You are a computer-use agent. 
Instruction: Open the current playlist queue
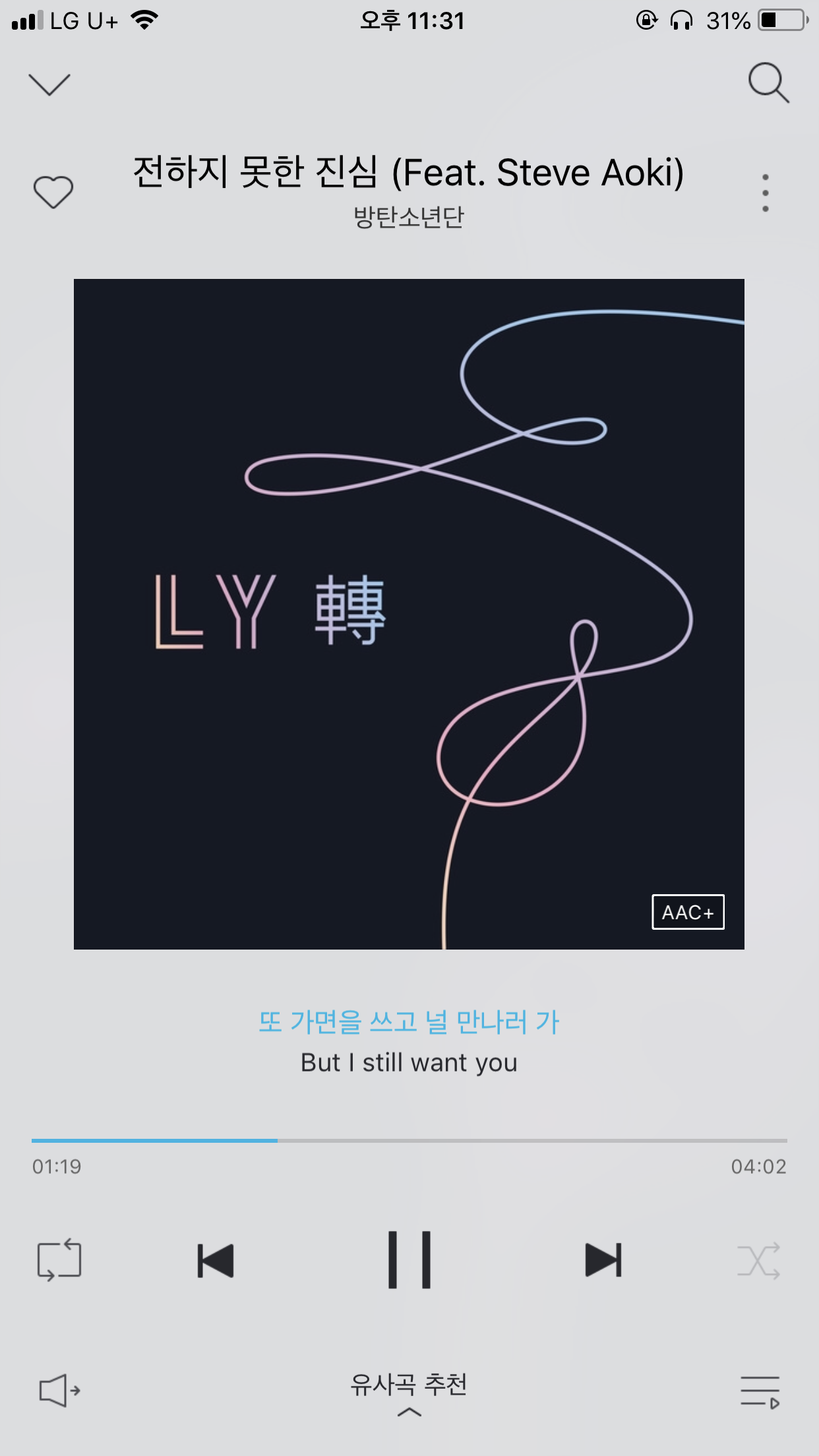(760, 1390)
